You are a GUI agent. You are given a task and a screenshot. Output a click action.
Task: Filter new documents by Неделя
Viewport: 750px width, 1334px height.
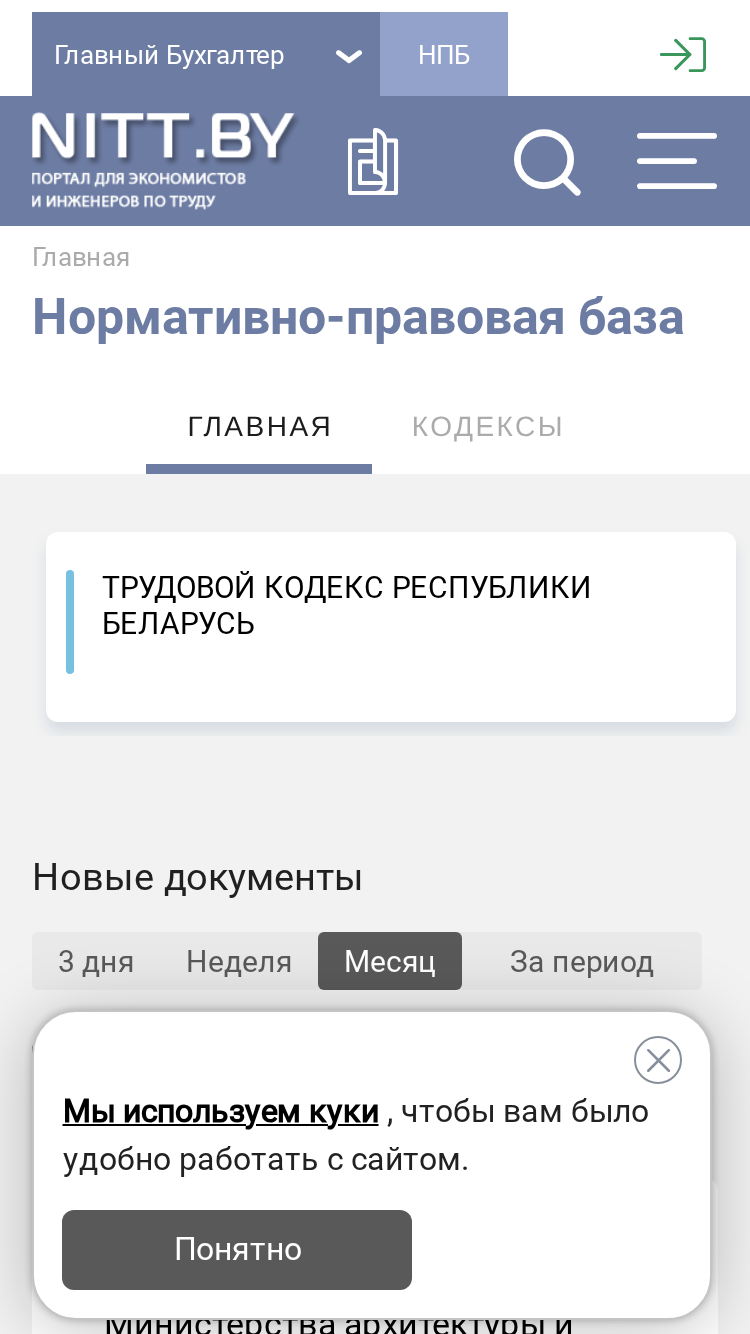click(239, 962)
